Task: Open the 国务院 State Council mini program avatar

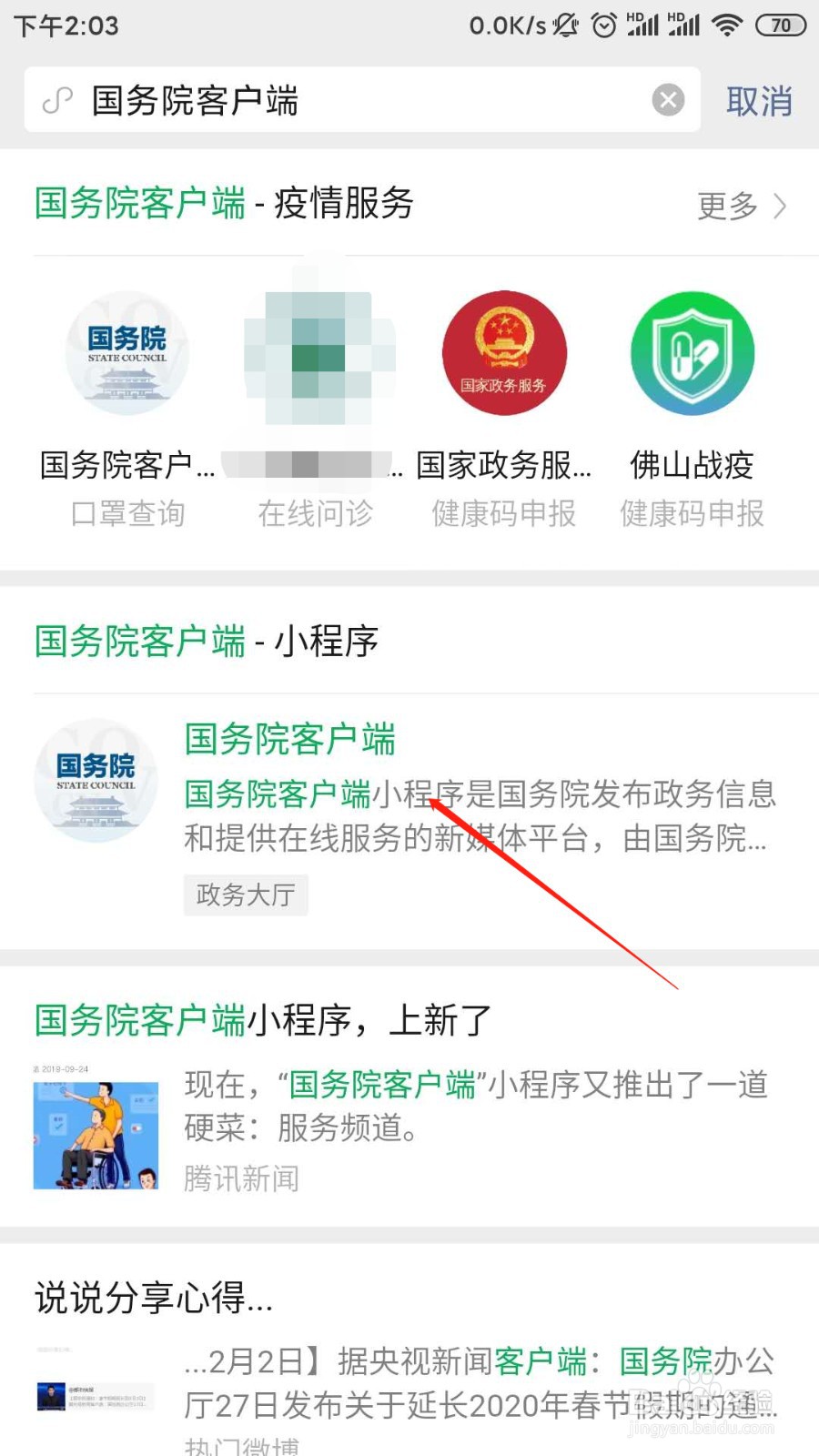Action: pos(96,780)
